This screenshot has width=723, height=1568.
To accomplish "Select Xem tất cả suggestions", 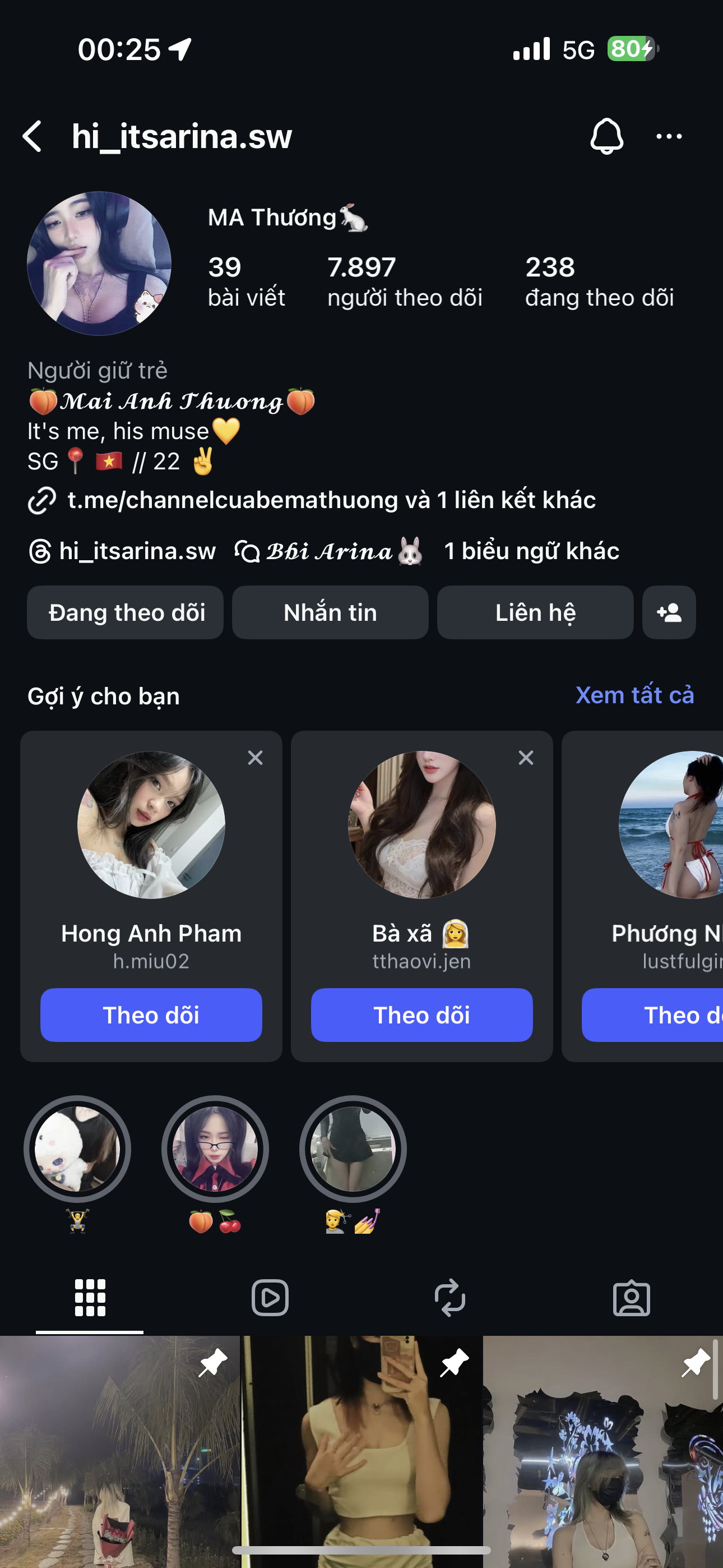I will click(634, 695).
